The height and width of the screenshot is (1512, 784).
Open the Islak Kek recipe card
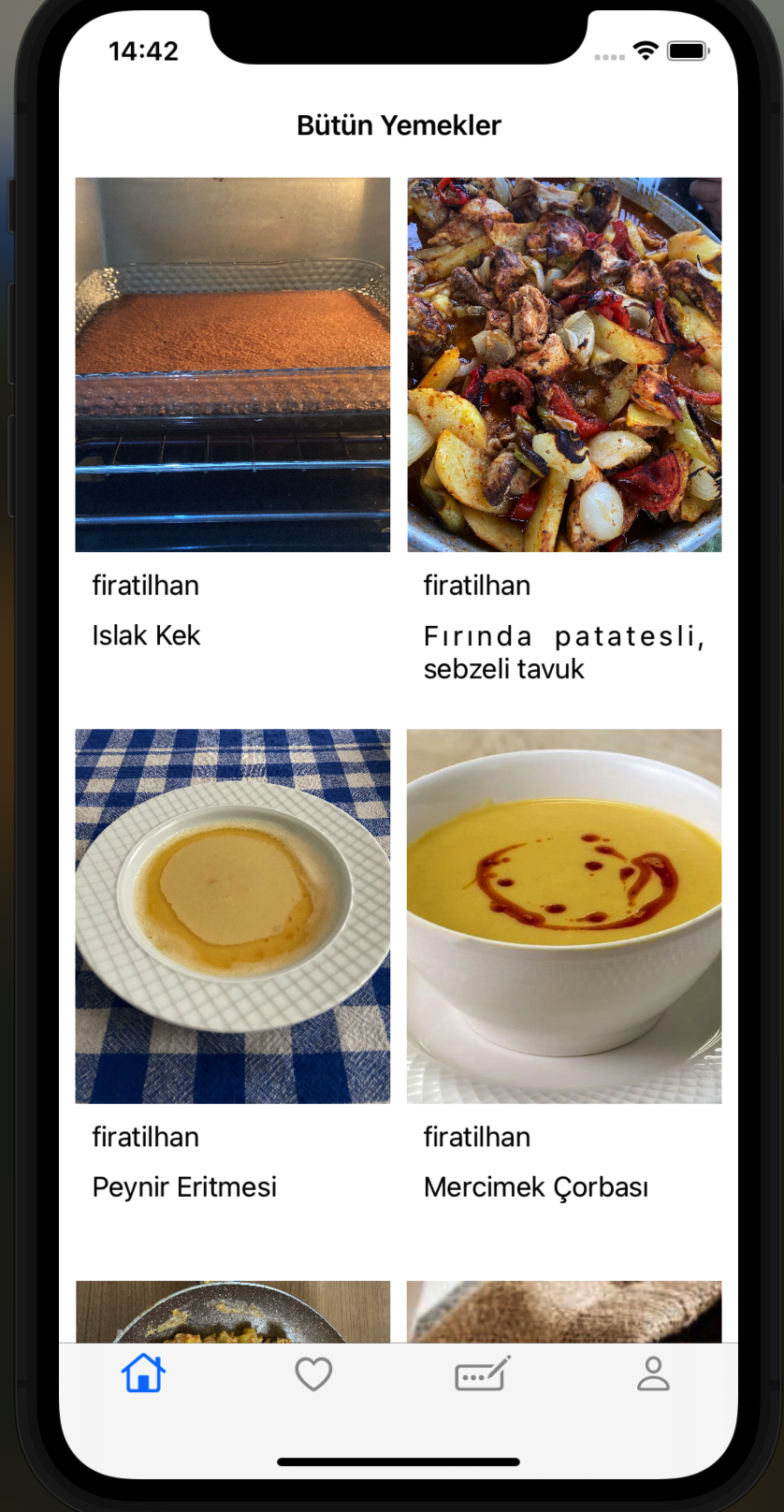coord(232,365)
